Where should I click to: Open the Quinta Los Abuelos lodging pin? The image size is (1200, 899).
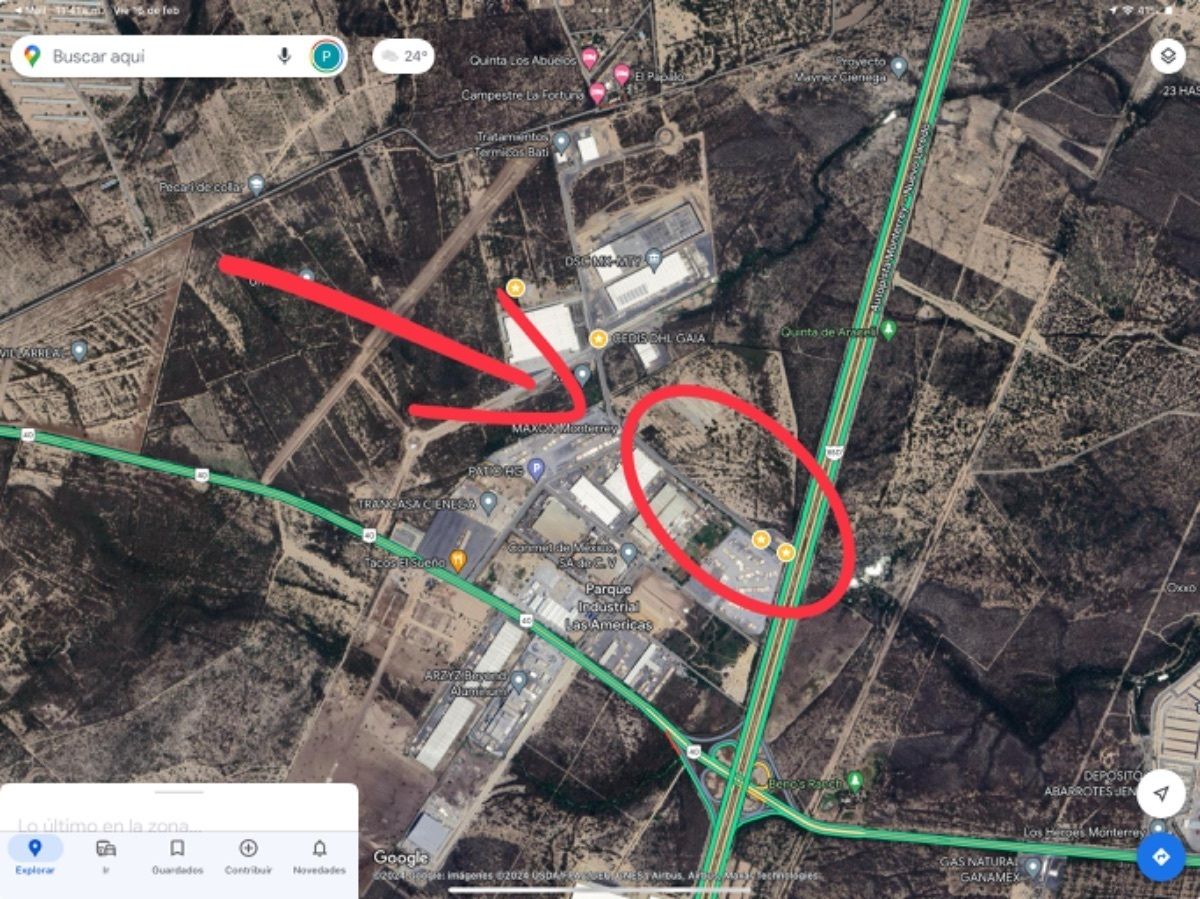(x=590, y=58)
